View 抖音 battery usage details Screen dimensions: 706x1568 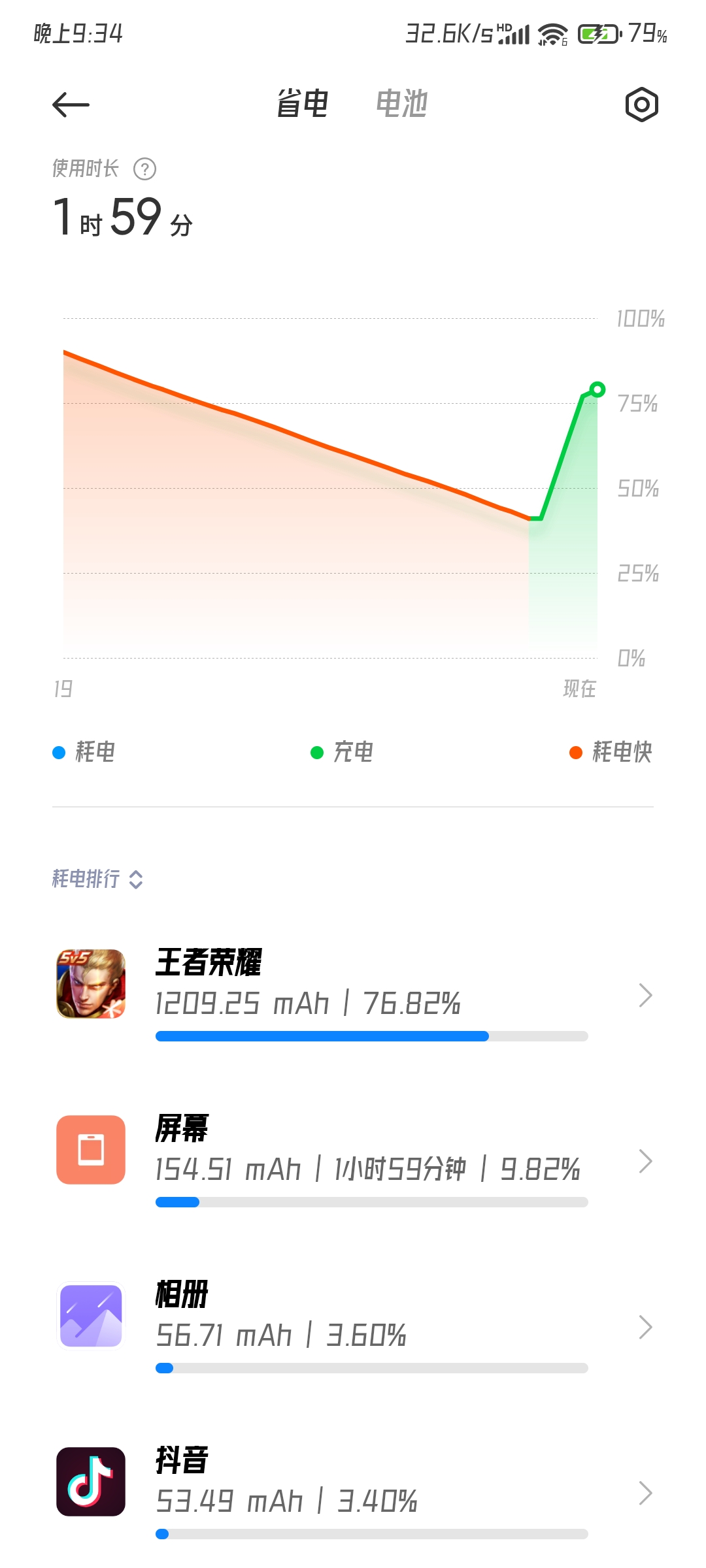[x=353, y=1492]
